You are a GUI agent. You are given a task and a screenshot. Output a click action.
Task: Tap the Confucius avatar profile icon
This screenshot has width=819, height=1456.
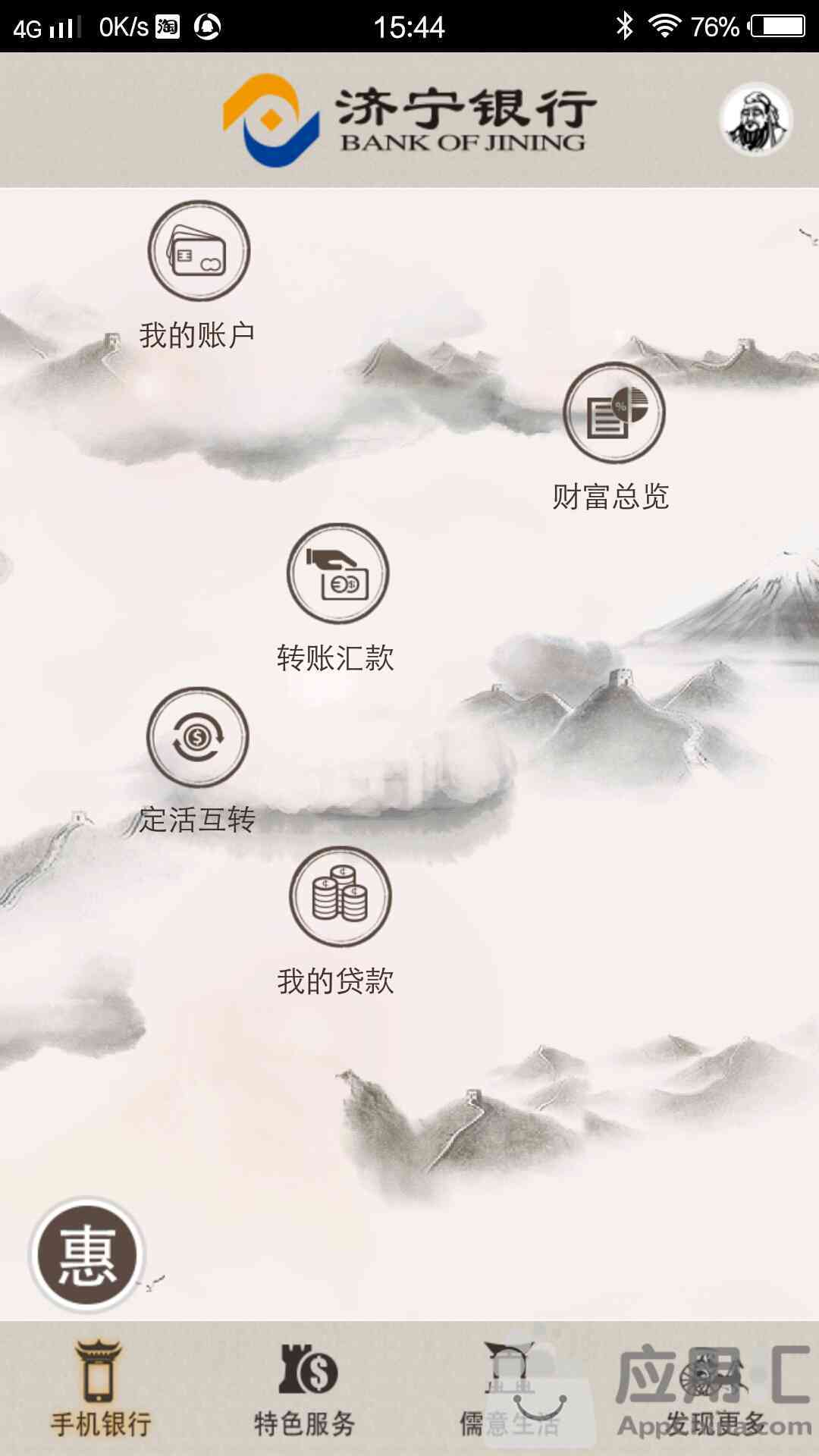755,120
